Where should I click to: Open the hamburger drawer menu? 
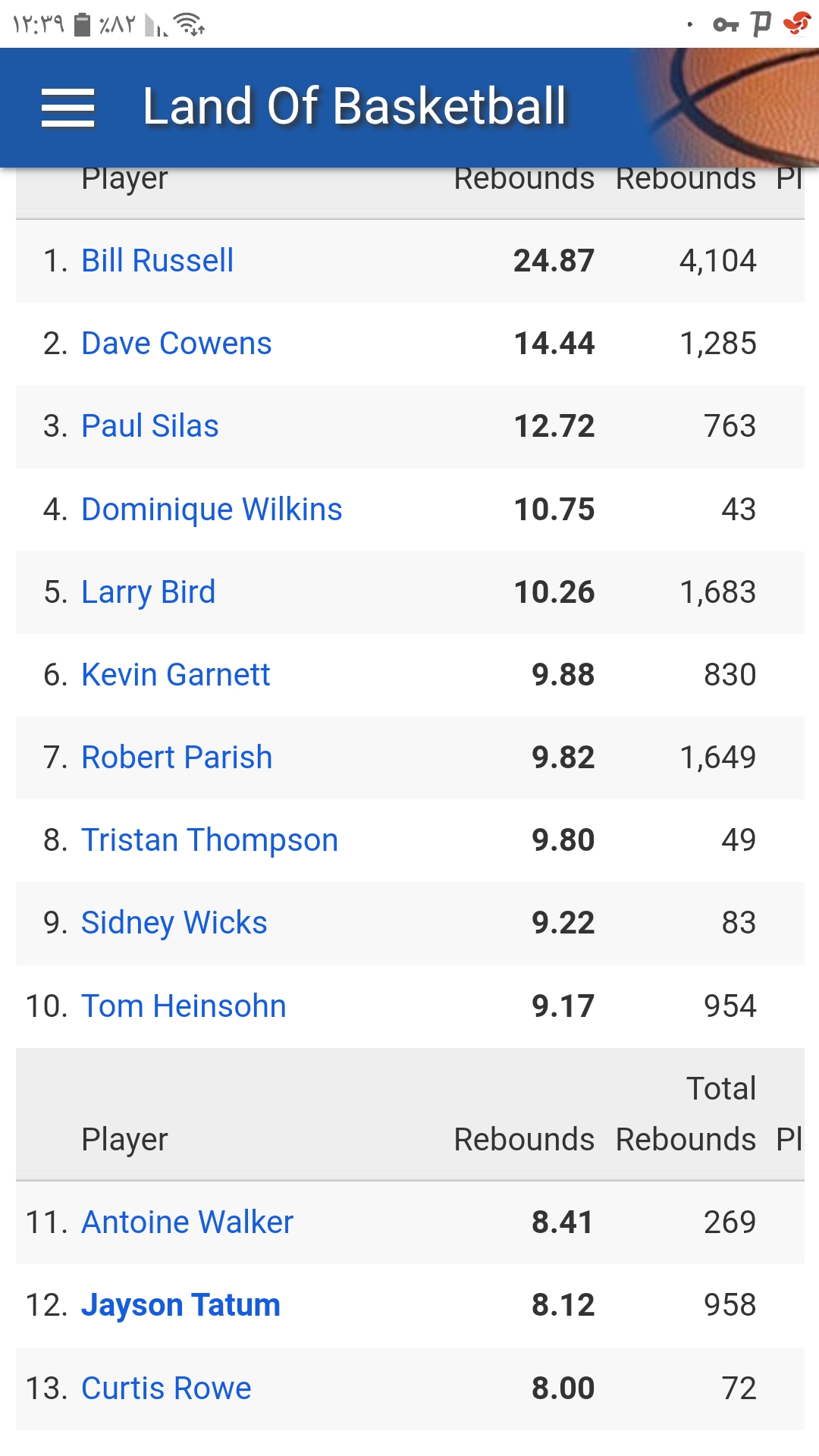pyautogui.click(x=67, y=107)
